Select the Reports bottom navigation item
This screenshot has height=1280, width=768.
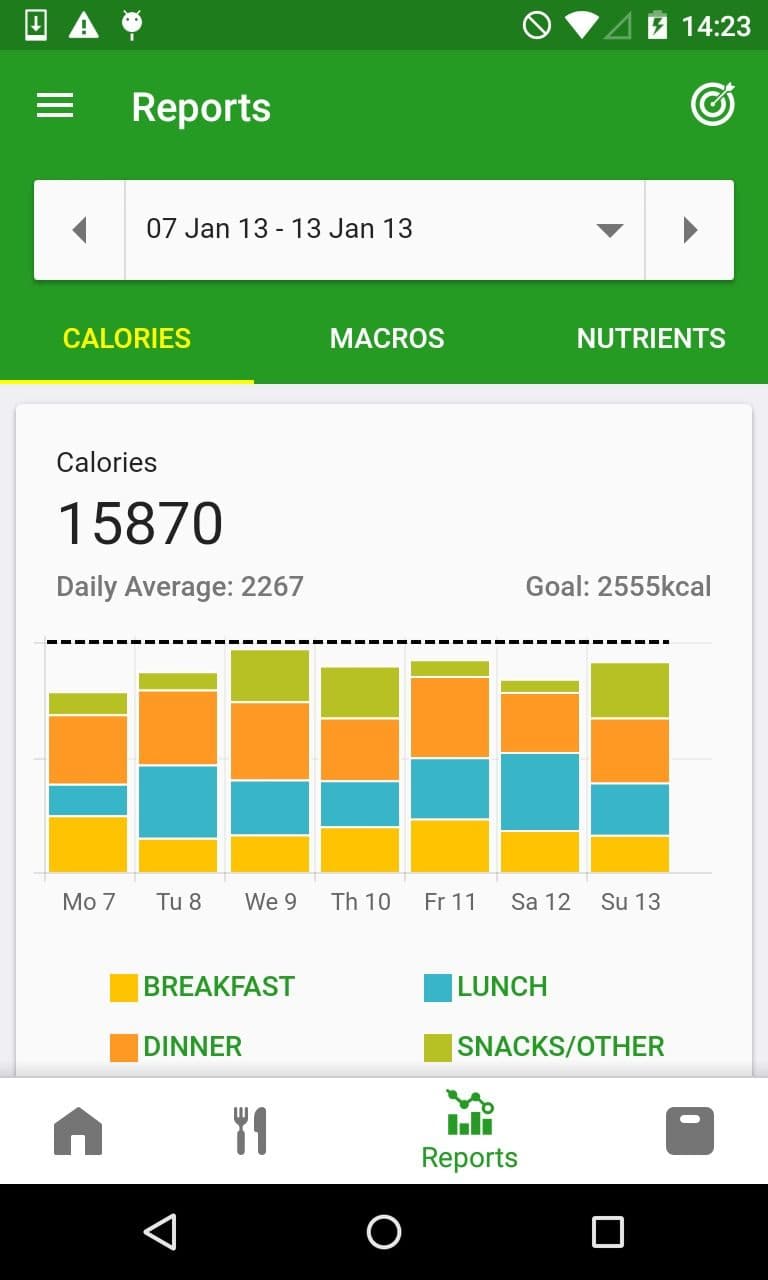tap(469, 1131)
